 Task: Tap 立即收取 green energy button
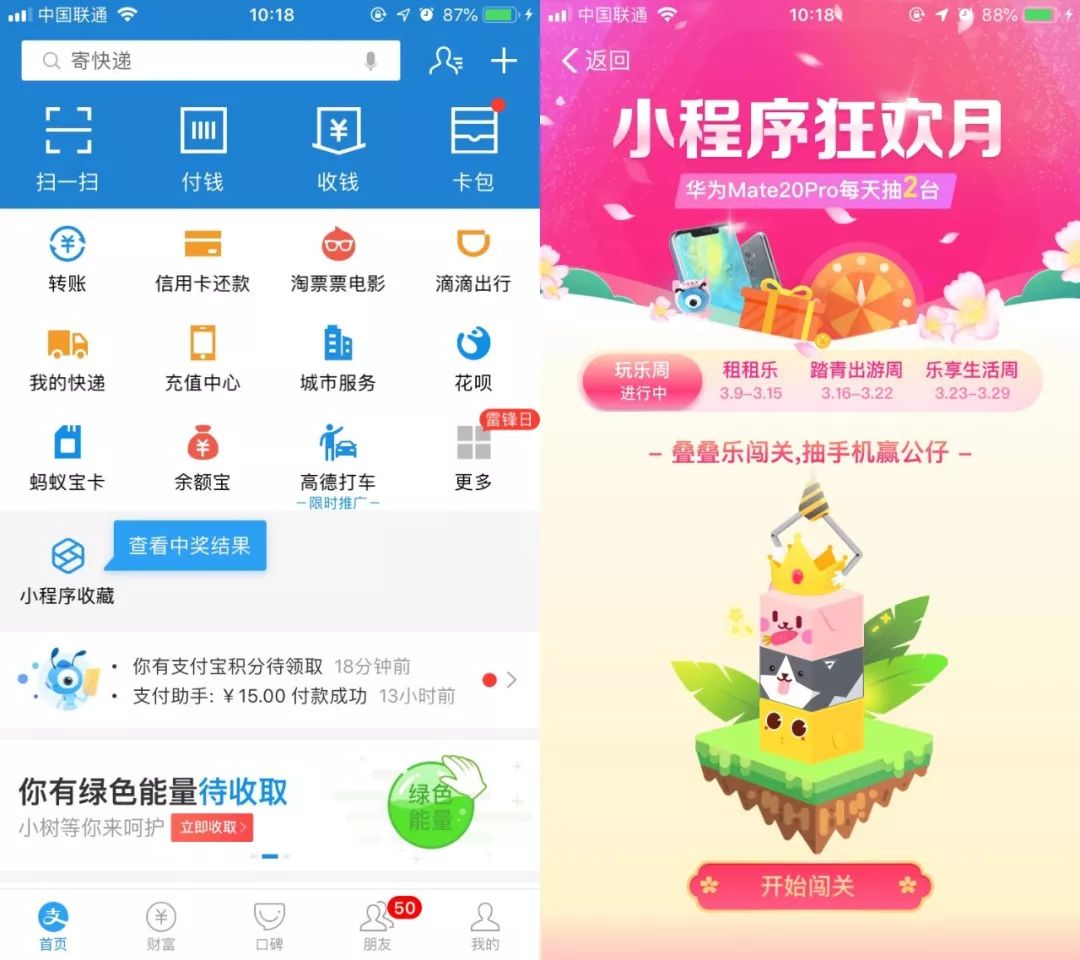(x=211, y=827)
